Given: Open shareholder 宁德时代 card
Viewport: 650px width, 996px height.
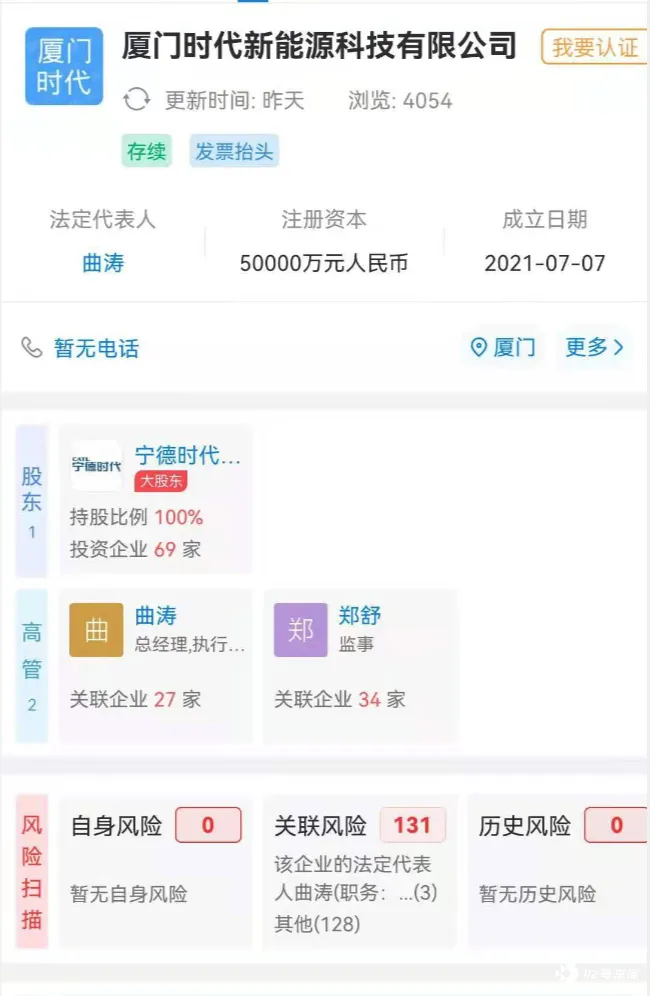Looking at the screenshot, I should click(155, 499).
